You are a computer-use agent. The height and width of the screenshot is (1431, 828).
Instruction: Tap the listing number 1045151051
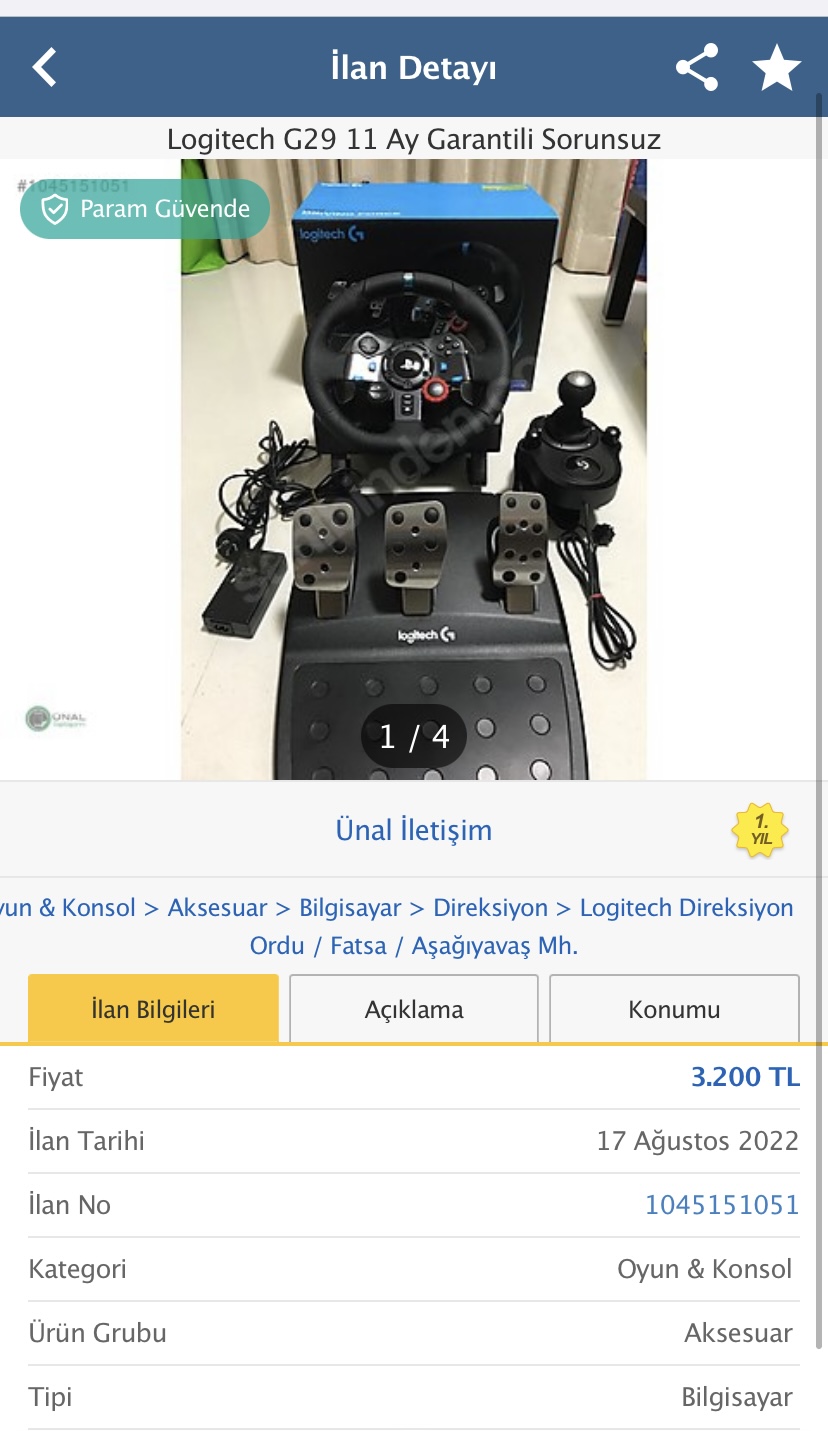[x=721, y=1205]
